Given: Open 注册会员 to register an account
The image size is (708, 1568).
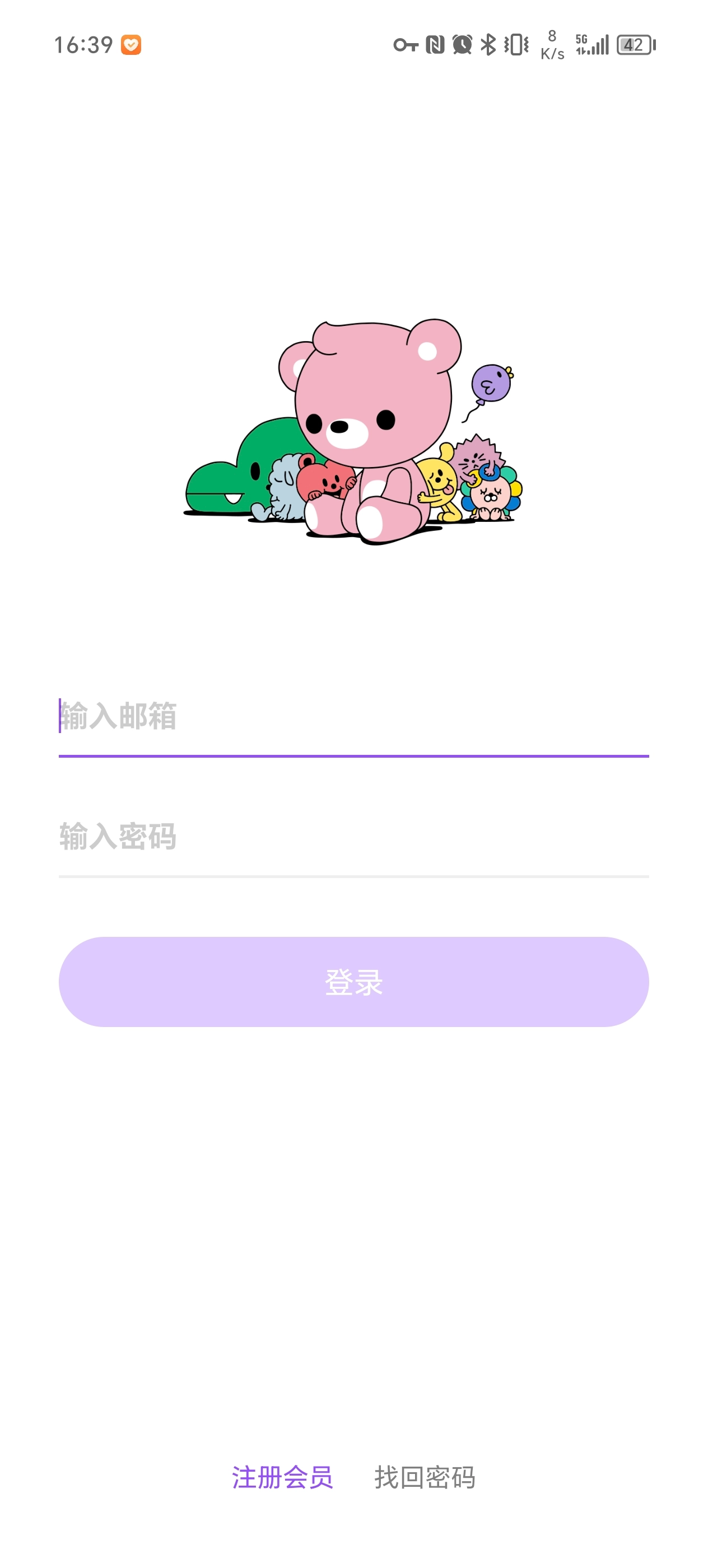Looking at the screenshot, I should pos(282,1477).
